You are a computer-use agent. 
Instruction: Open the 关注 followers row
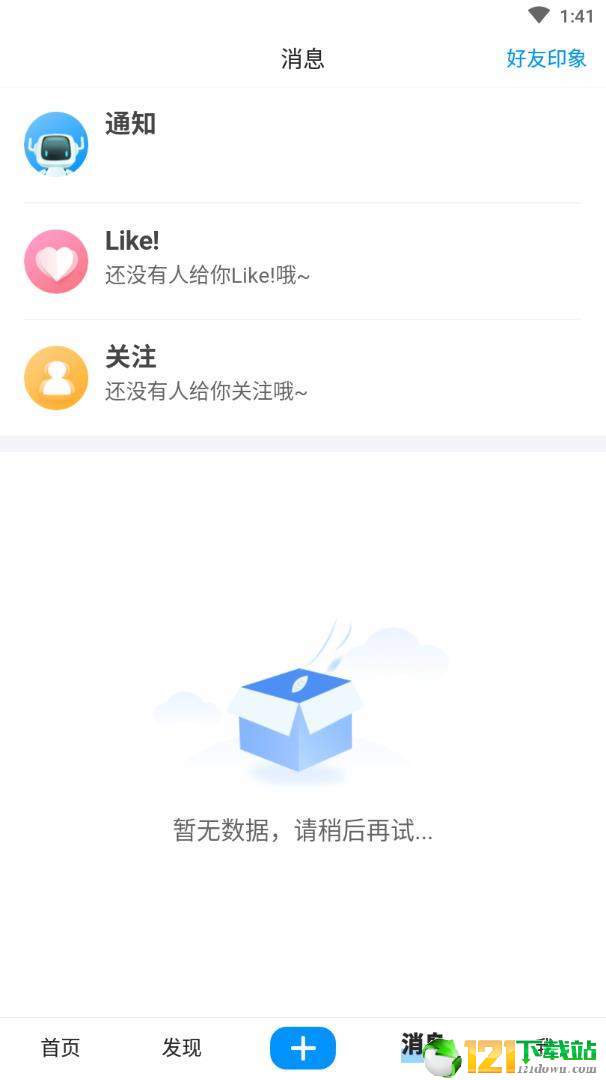[303, 377]
